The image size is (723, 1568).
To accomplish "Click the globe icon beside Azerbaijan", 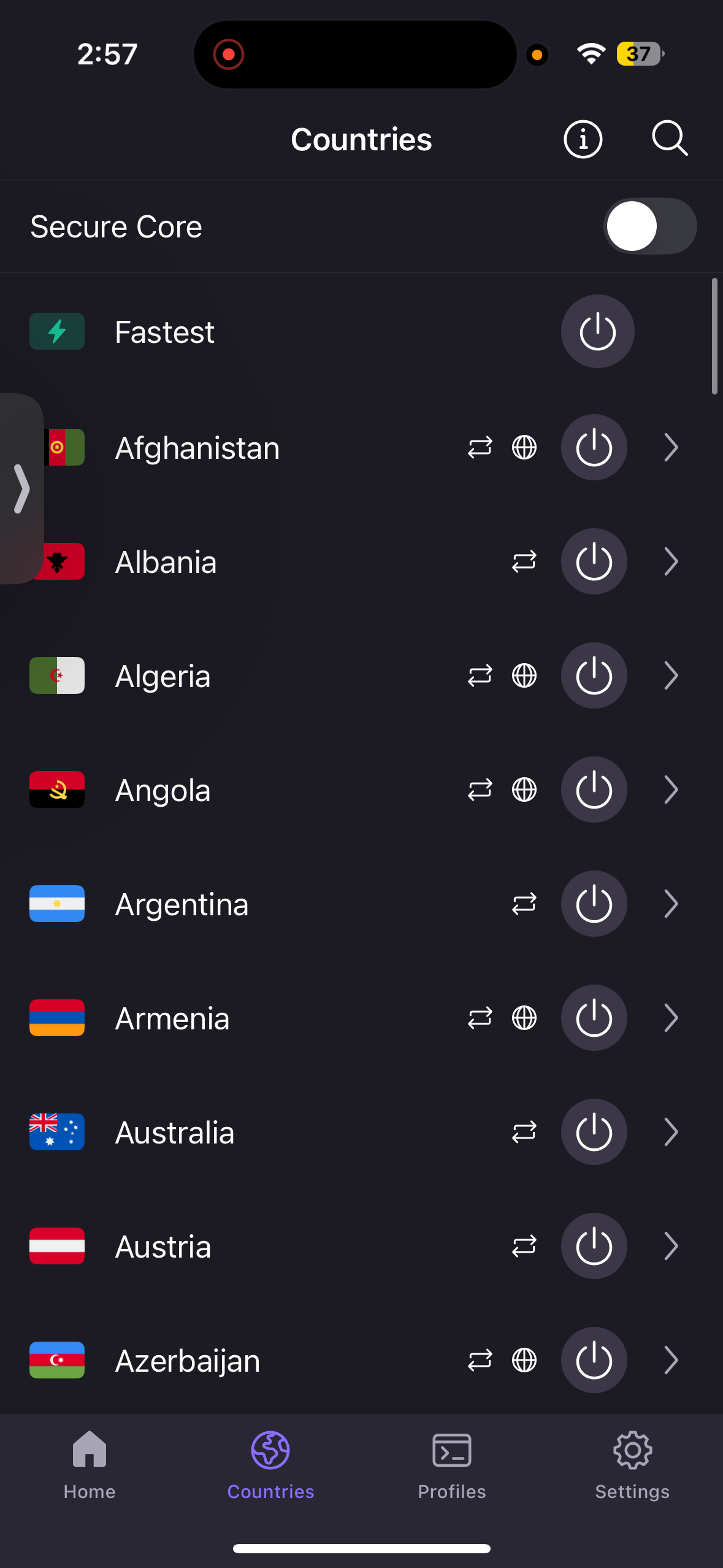I will (x=524, y=1360).
